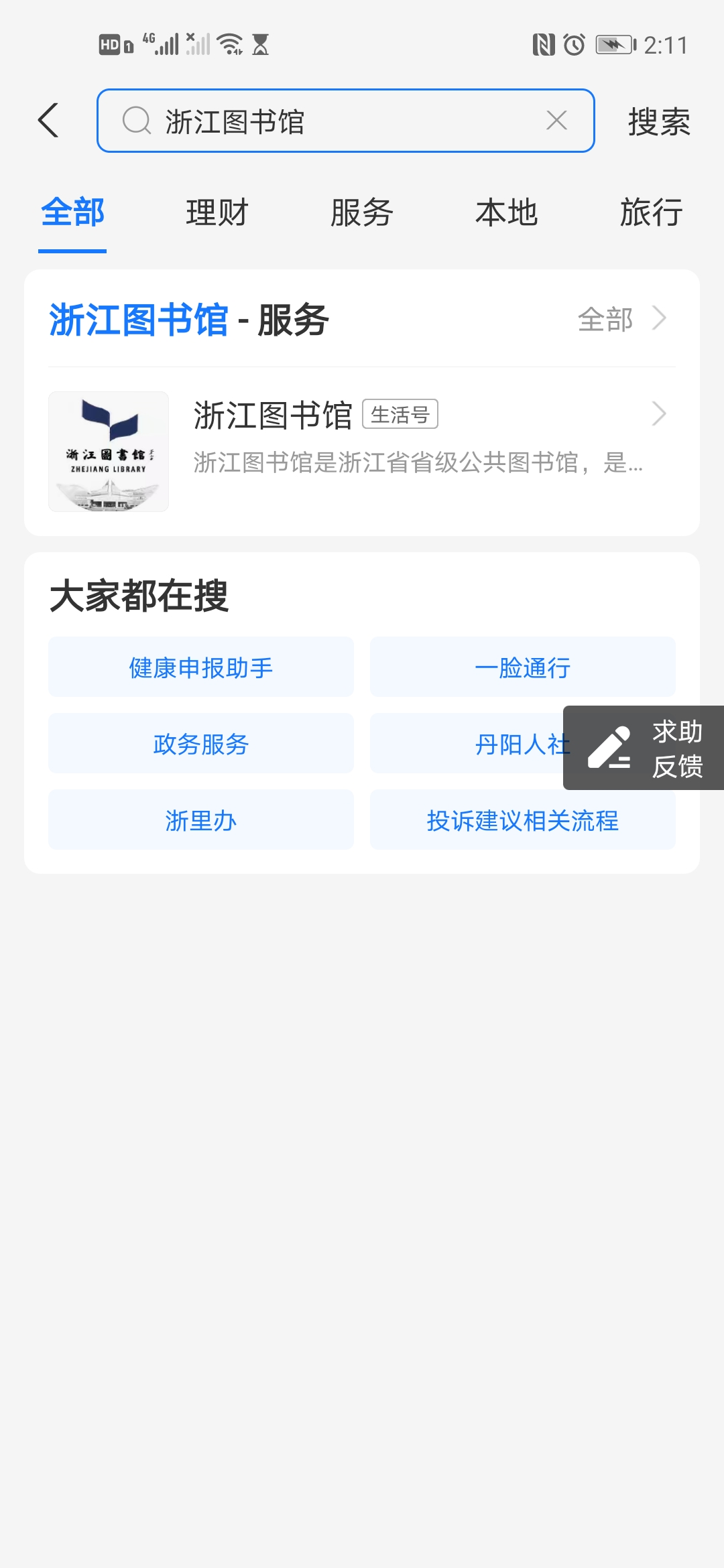Search for 政务服务
The width and height of the screenshot is (724, 1568).
201,744
